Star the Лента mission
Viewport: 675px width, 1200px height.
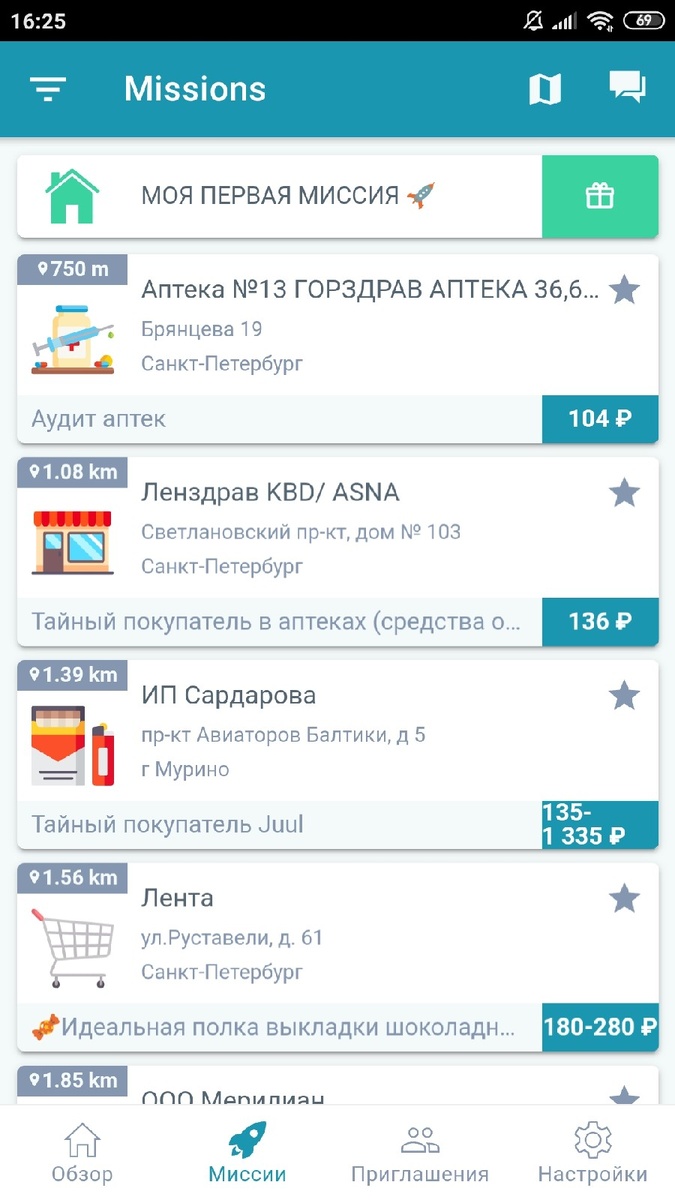coord(624,898)
